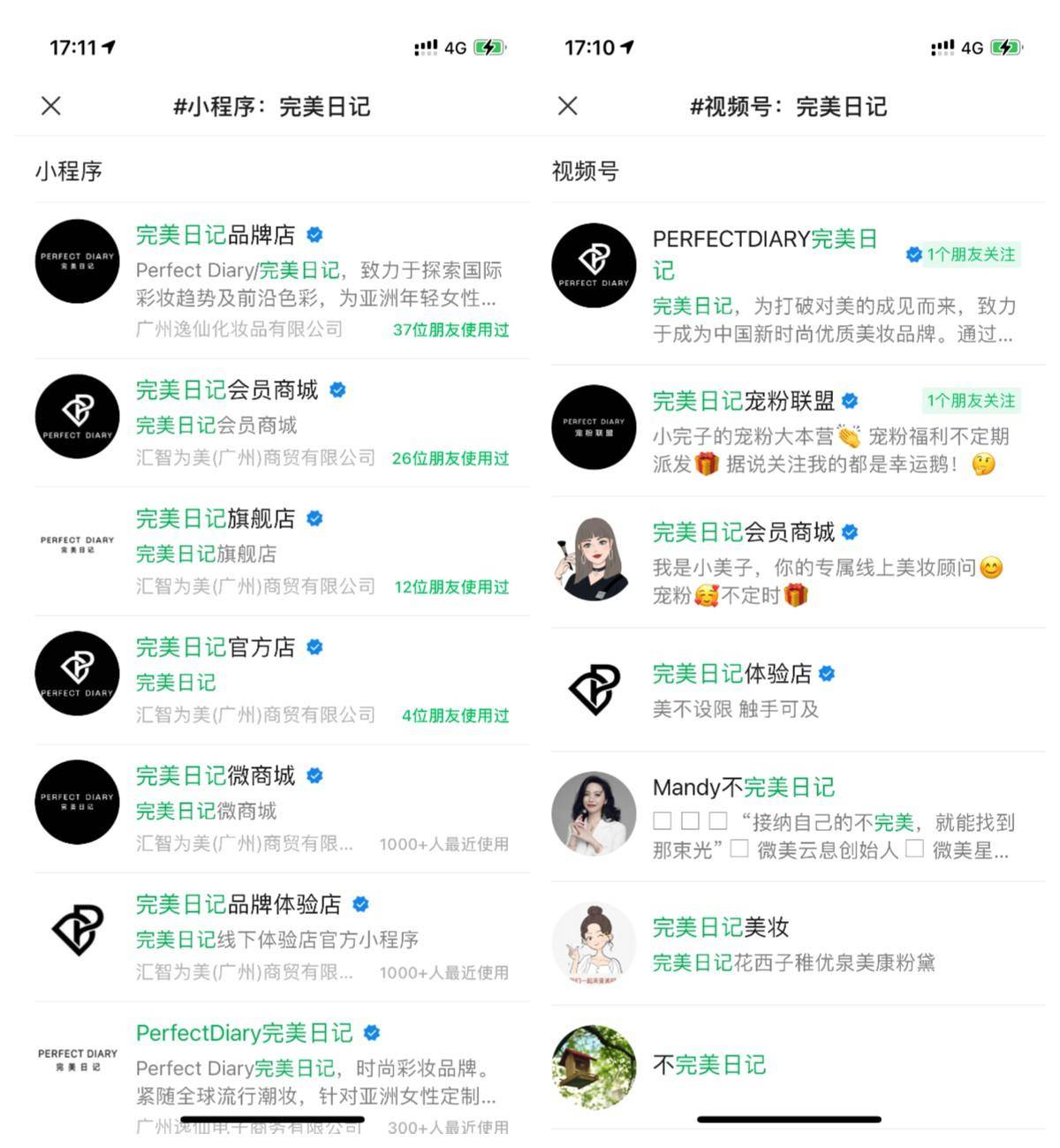Open Mandy不完美日记 video channel
Viewport: 1060px width, 1148px height.
(744, 788)
